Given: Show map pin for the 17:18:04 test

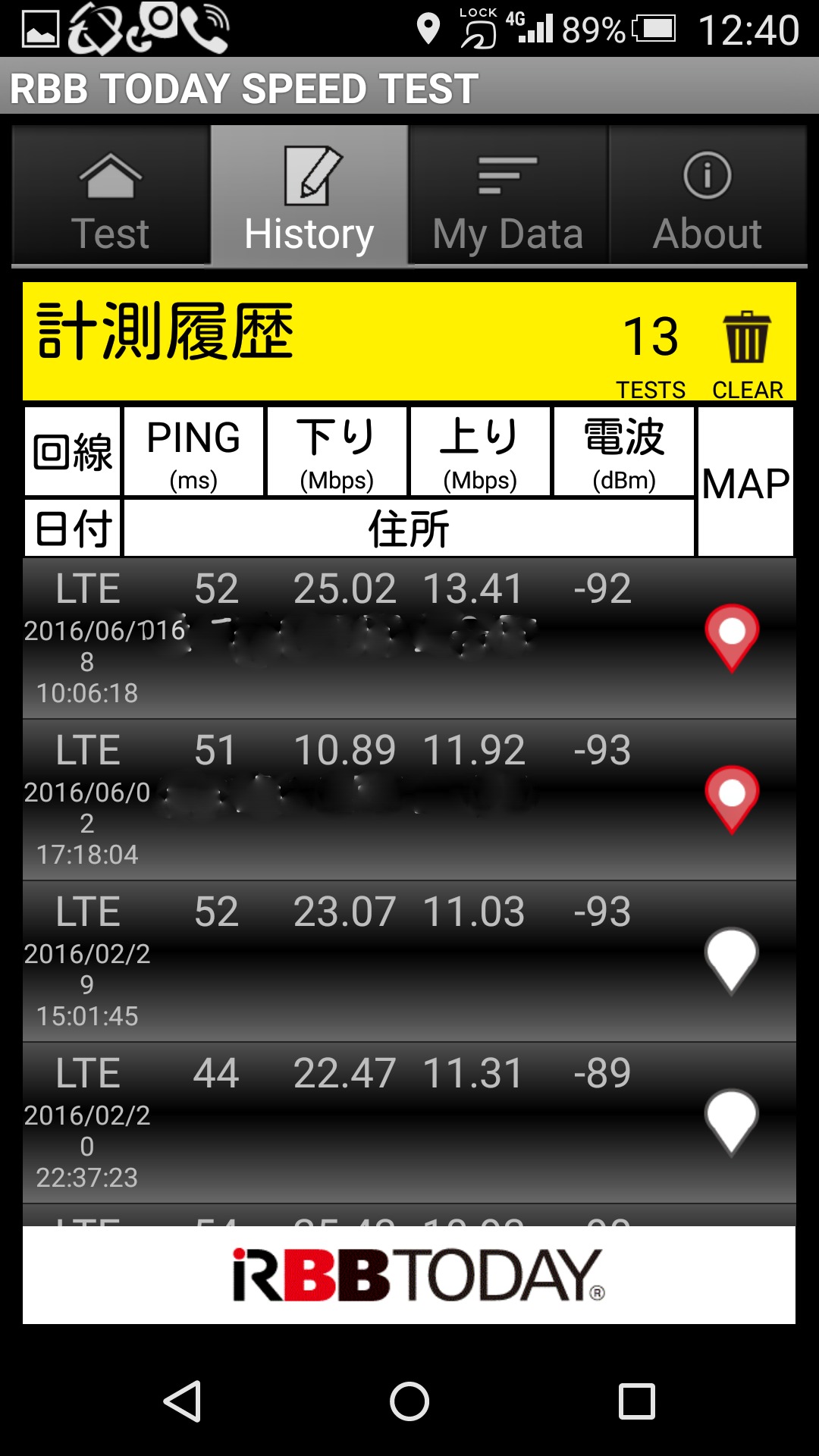Looking at the screenshot, I should tap(732, 799).
